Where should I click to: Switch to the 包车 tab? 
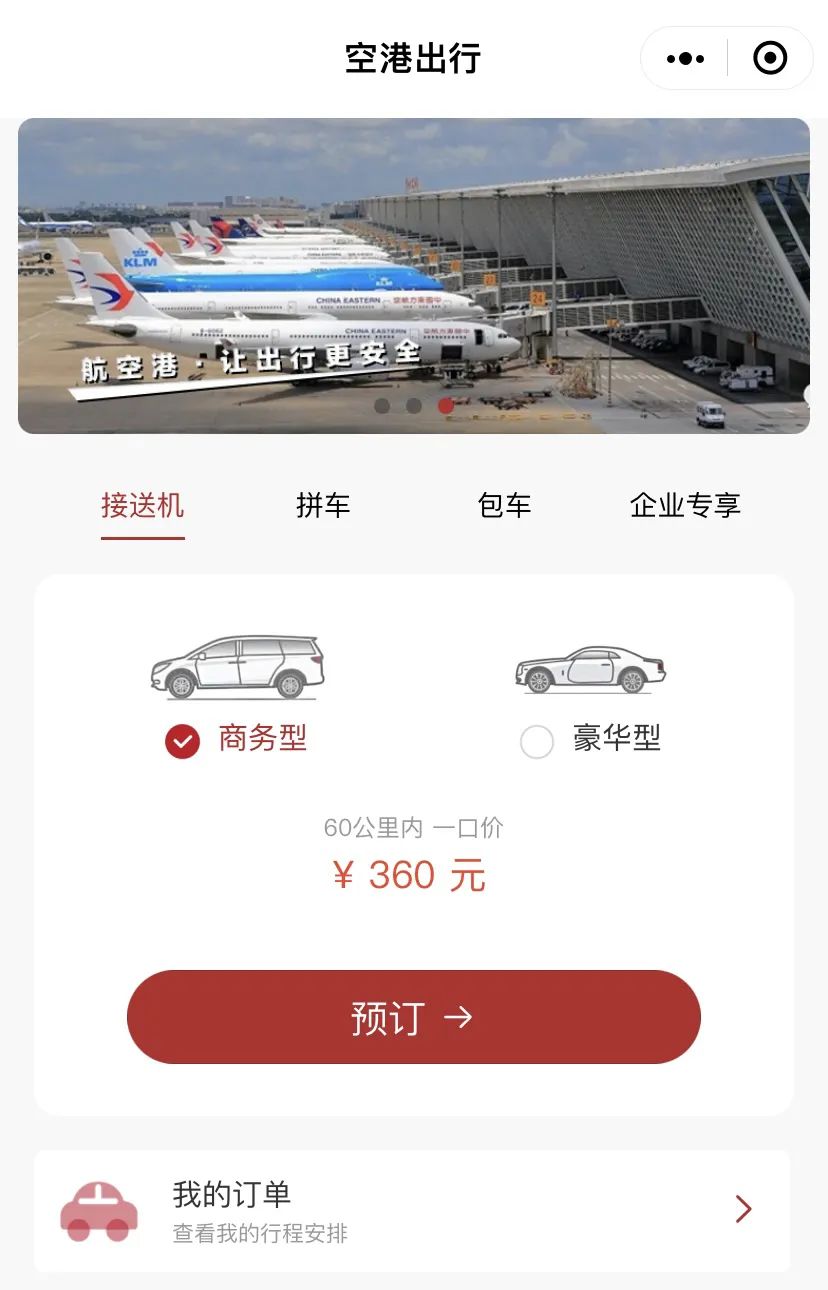click(504, 506)
